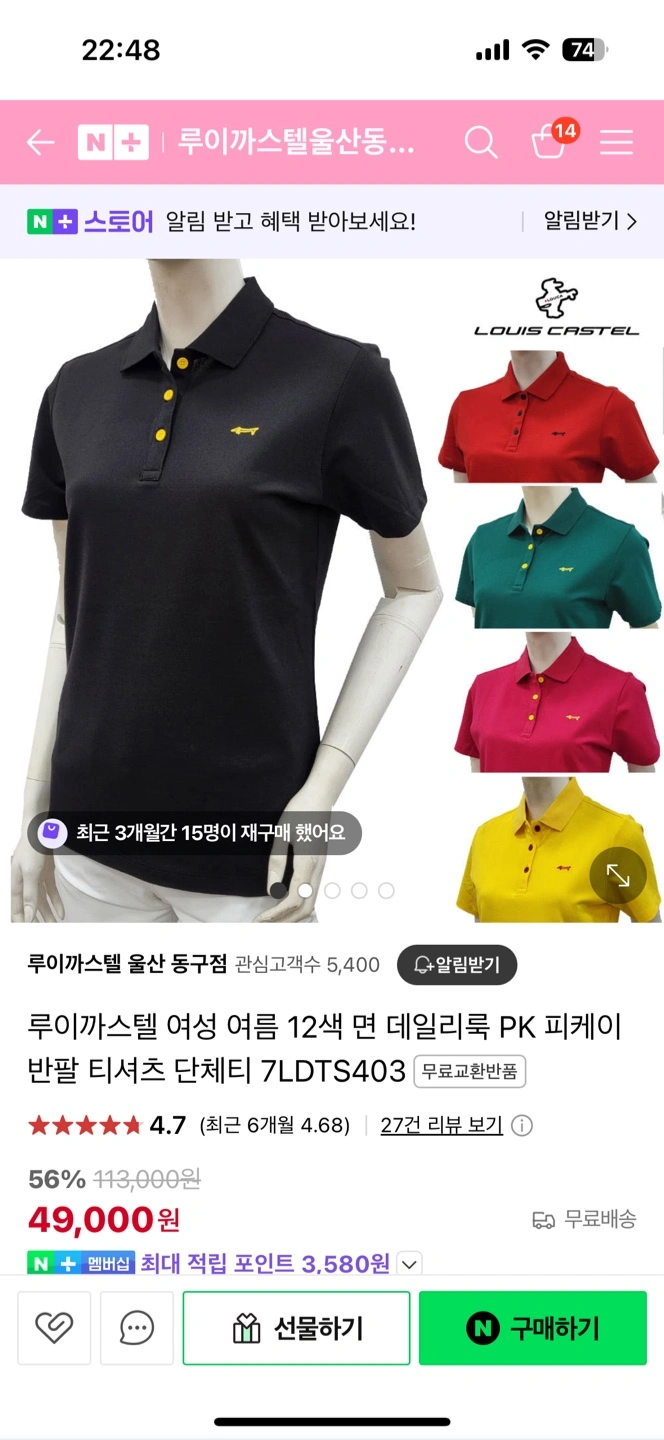Open the shopping cart with 14 items

[x=550, y=142]
